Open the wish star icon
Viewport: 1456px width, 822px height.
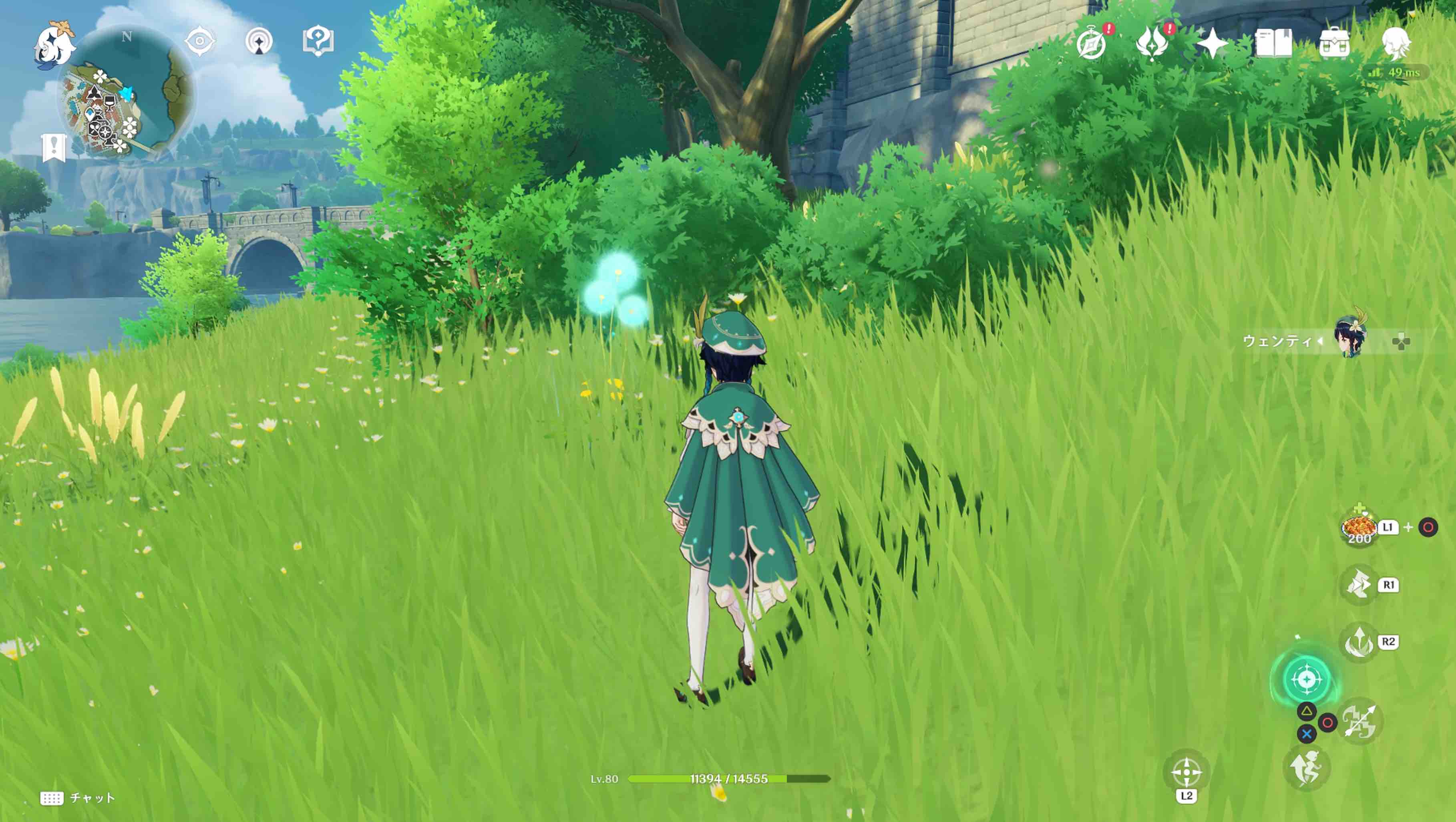[1213, 44]
